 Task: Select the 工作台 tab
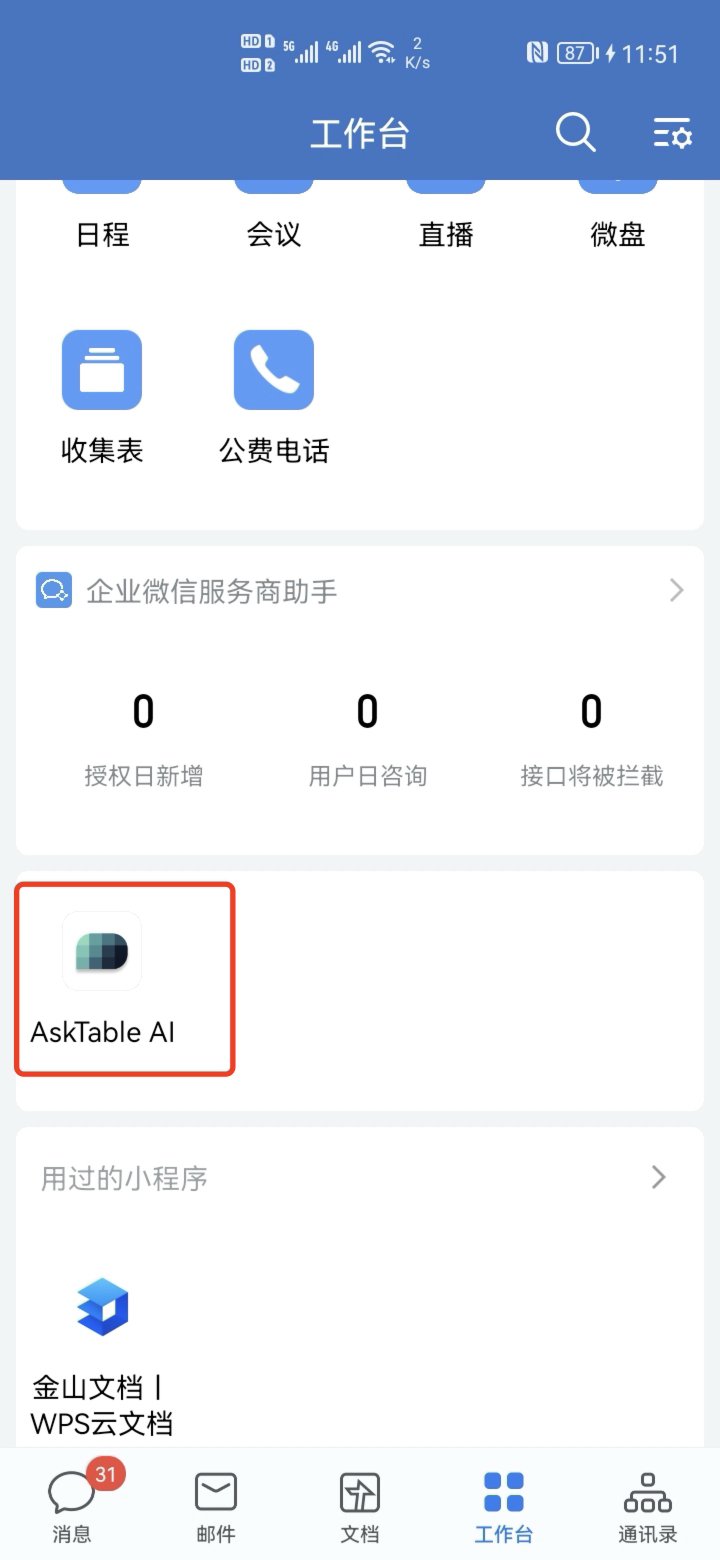[x=503, y=1504]
